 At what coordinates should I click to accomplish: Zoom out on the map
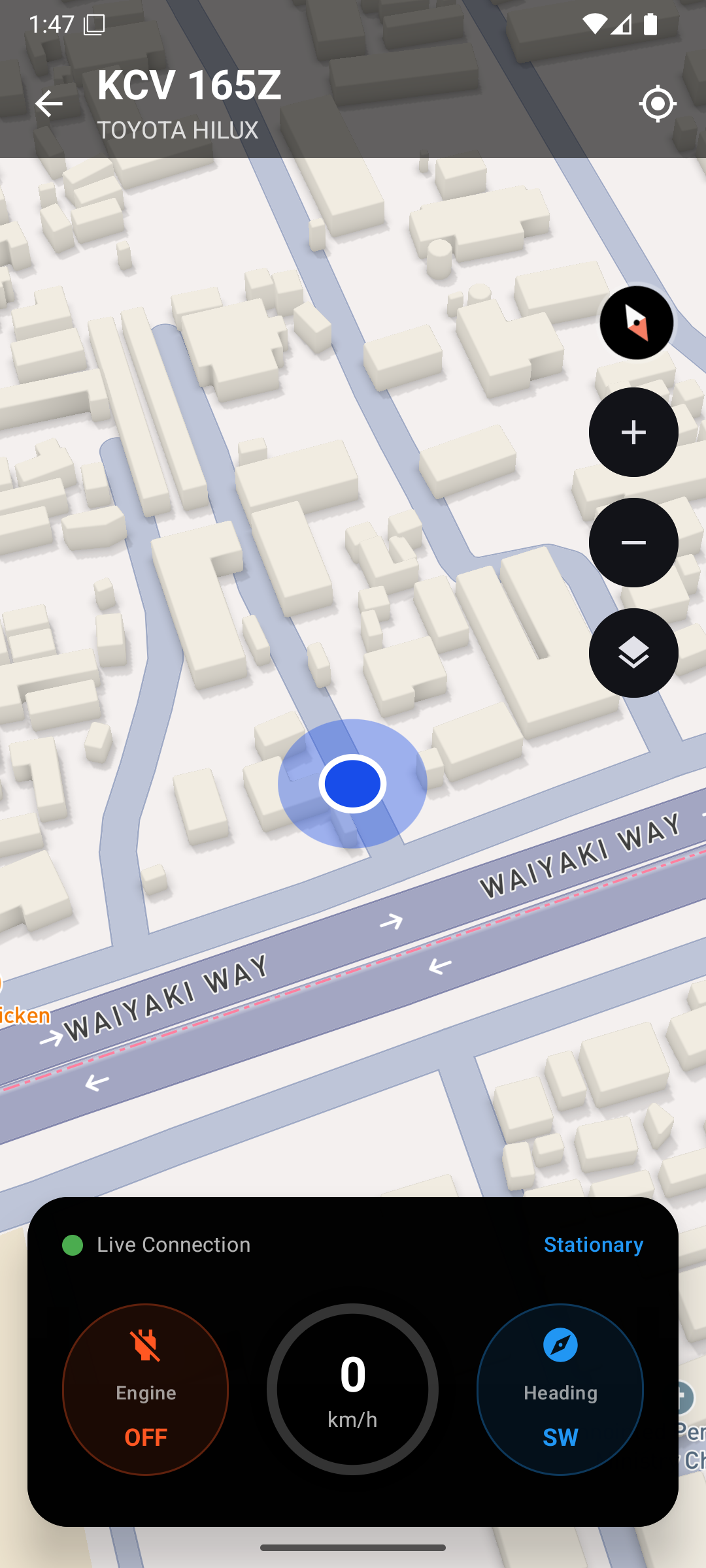pos(633,543)
